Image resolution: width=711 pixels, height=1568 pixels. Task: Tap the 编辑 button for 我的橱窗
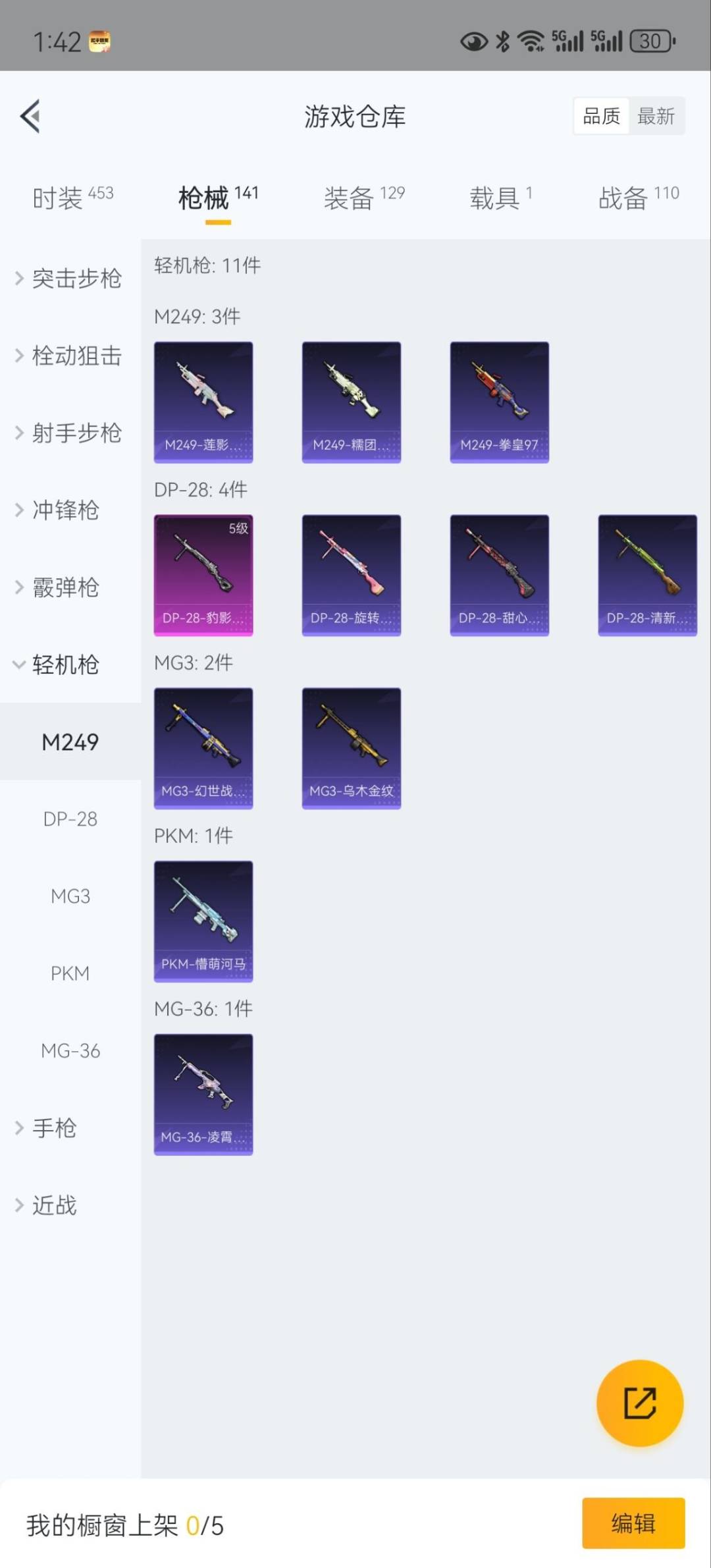point(633,1523)
